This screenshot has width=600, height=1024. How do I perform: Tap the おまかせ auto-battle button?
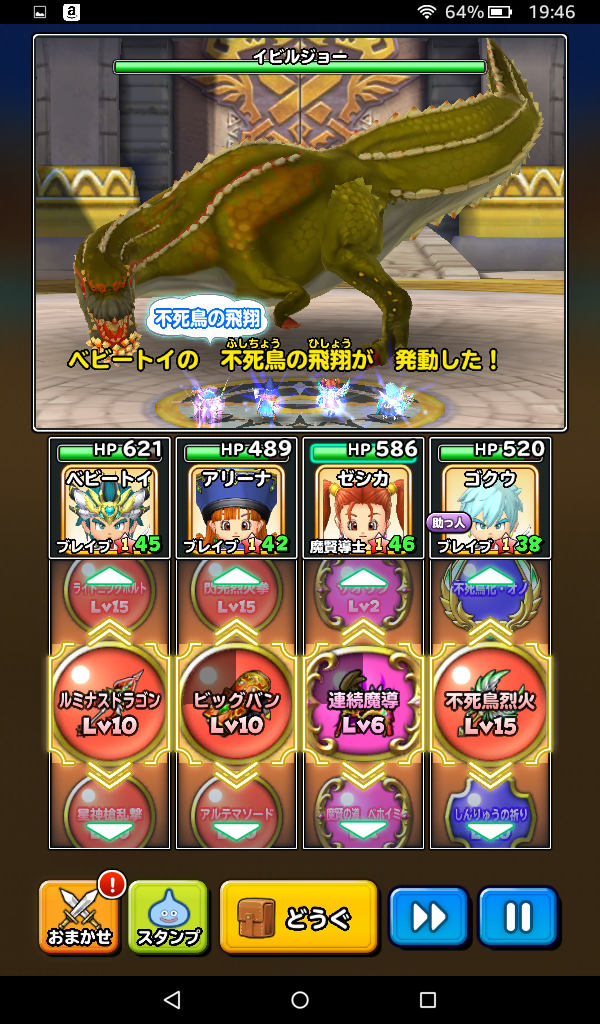click(x=80, y=917)
